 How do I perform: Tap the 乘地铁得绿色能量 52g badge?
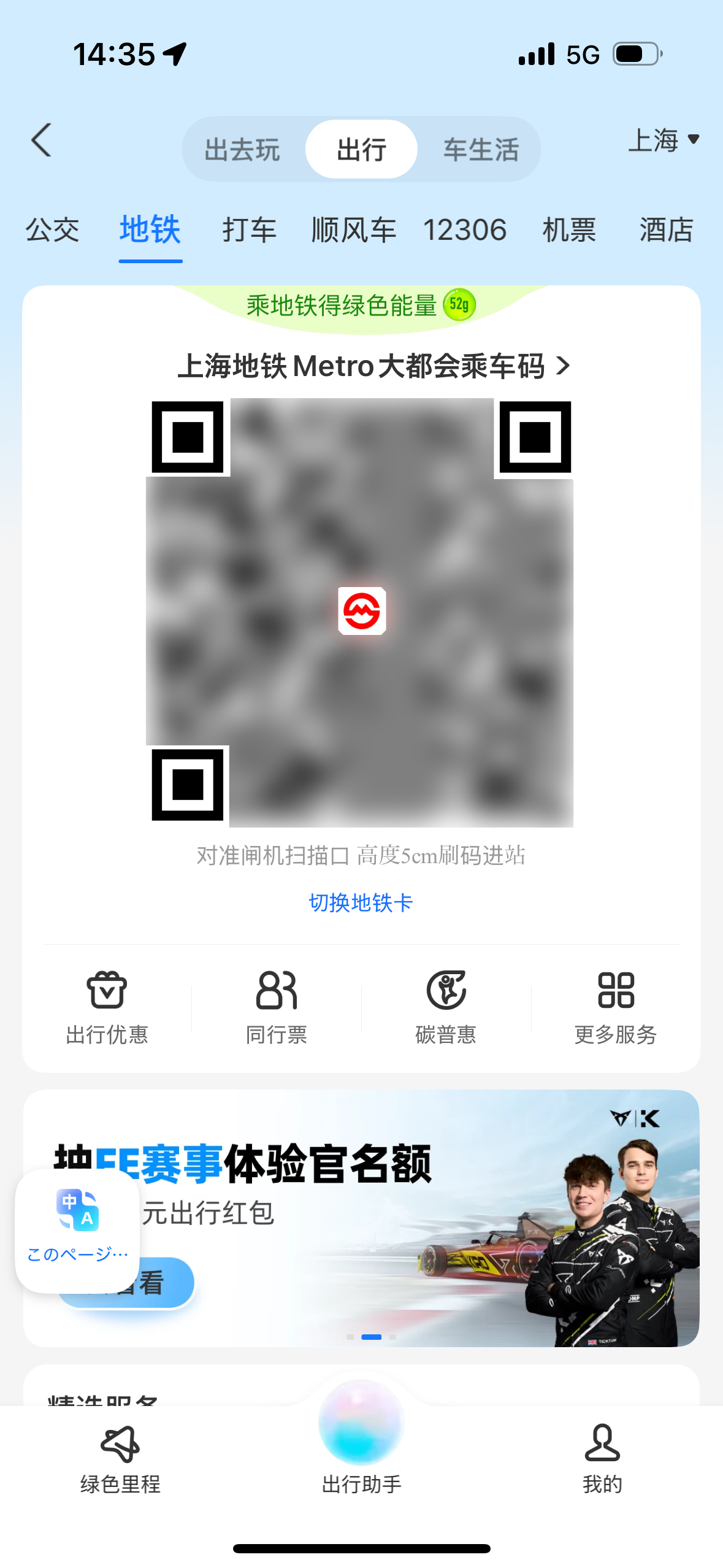[361, 305]
